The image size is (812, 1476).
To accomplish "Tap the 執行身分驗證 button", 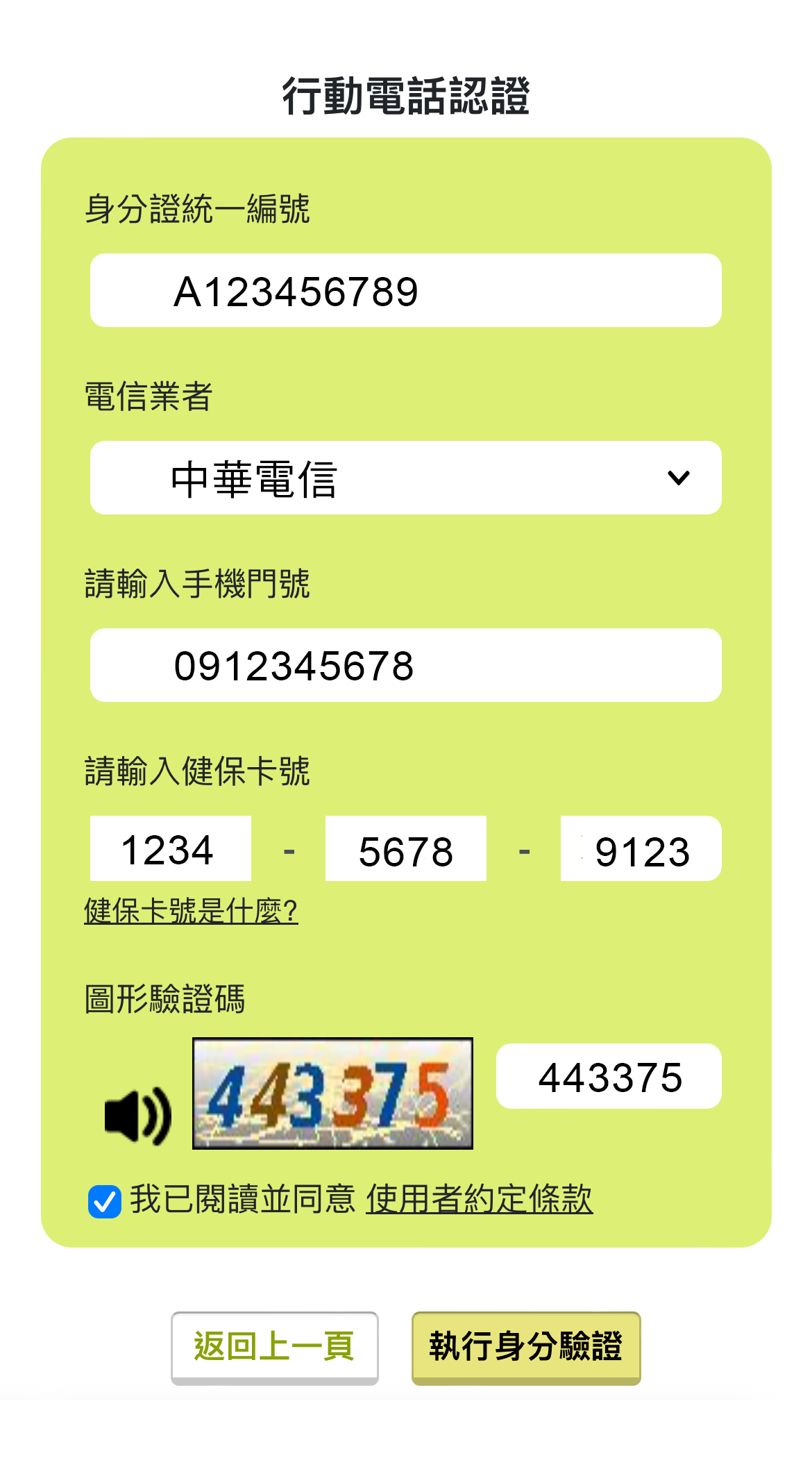I will 526,1348.
